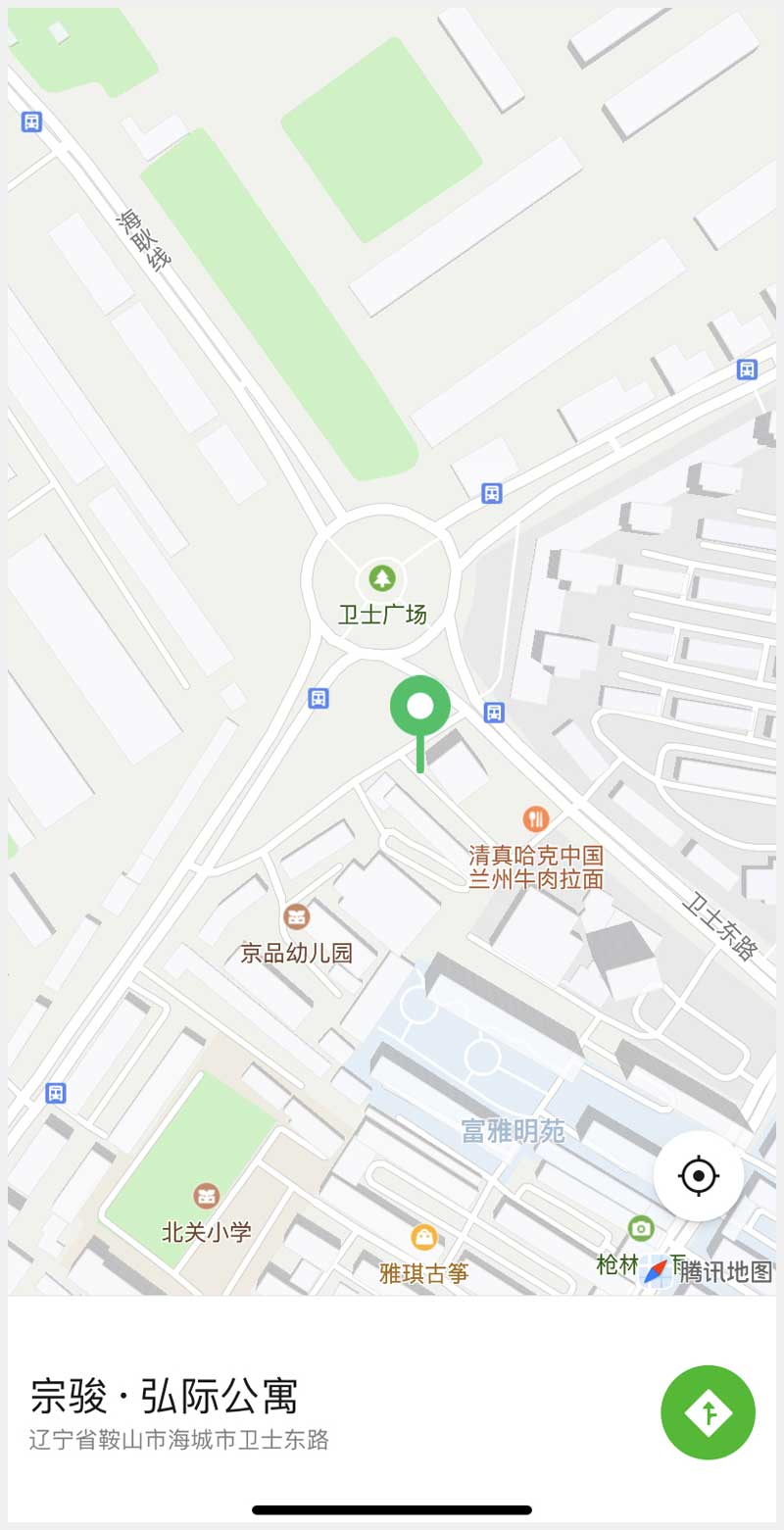Select the 清真哈克中国兰州牛肉拉面 restaurant marker
The width and height of the screenshot is (784, 1530).
[535, 818]
